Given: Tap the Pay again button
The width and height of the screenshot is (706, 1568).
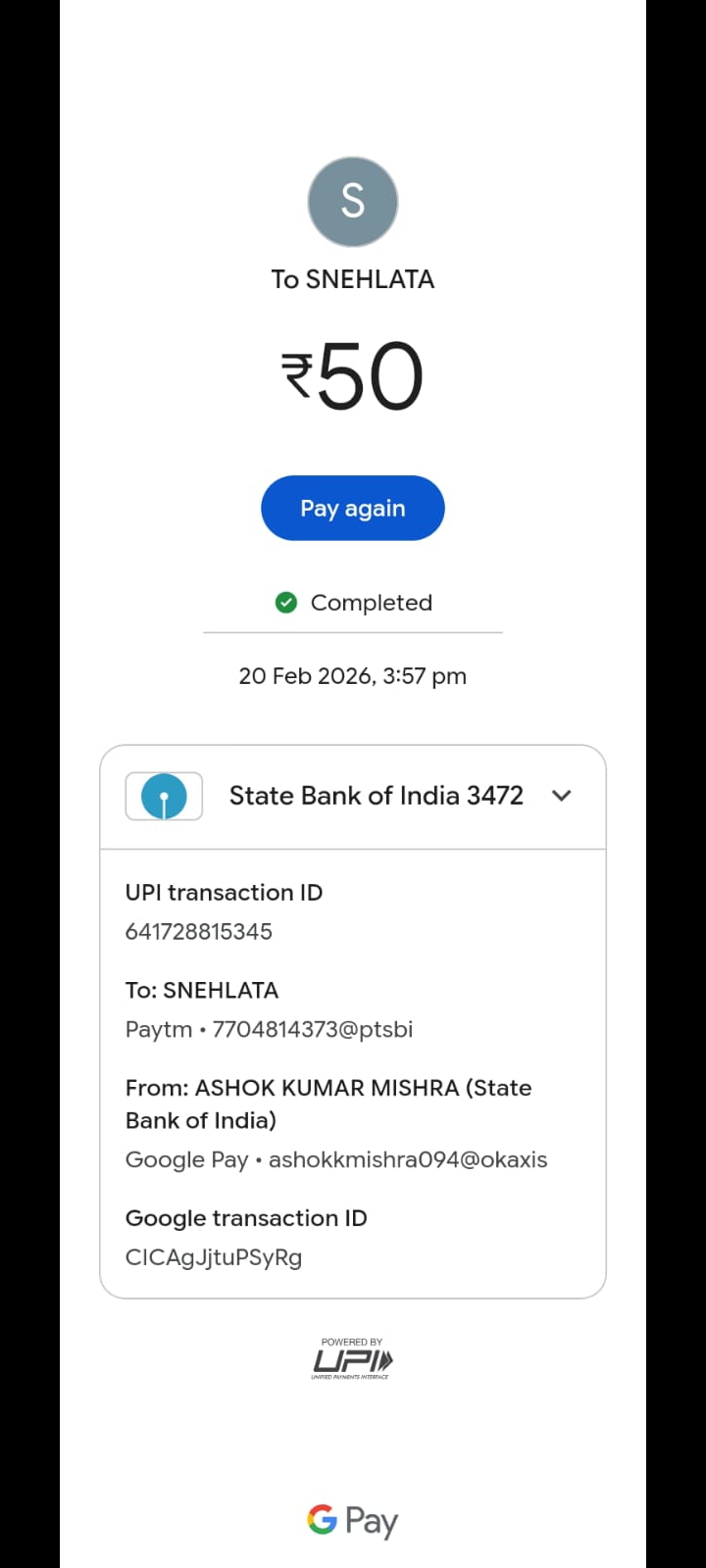Looking at the screenshot, I should coord(352,508).
